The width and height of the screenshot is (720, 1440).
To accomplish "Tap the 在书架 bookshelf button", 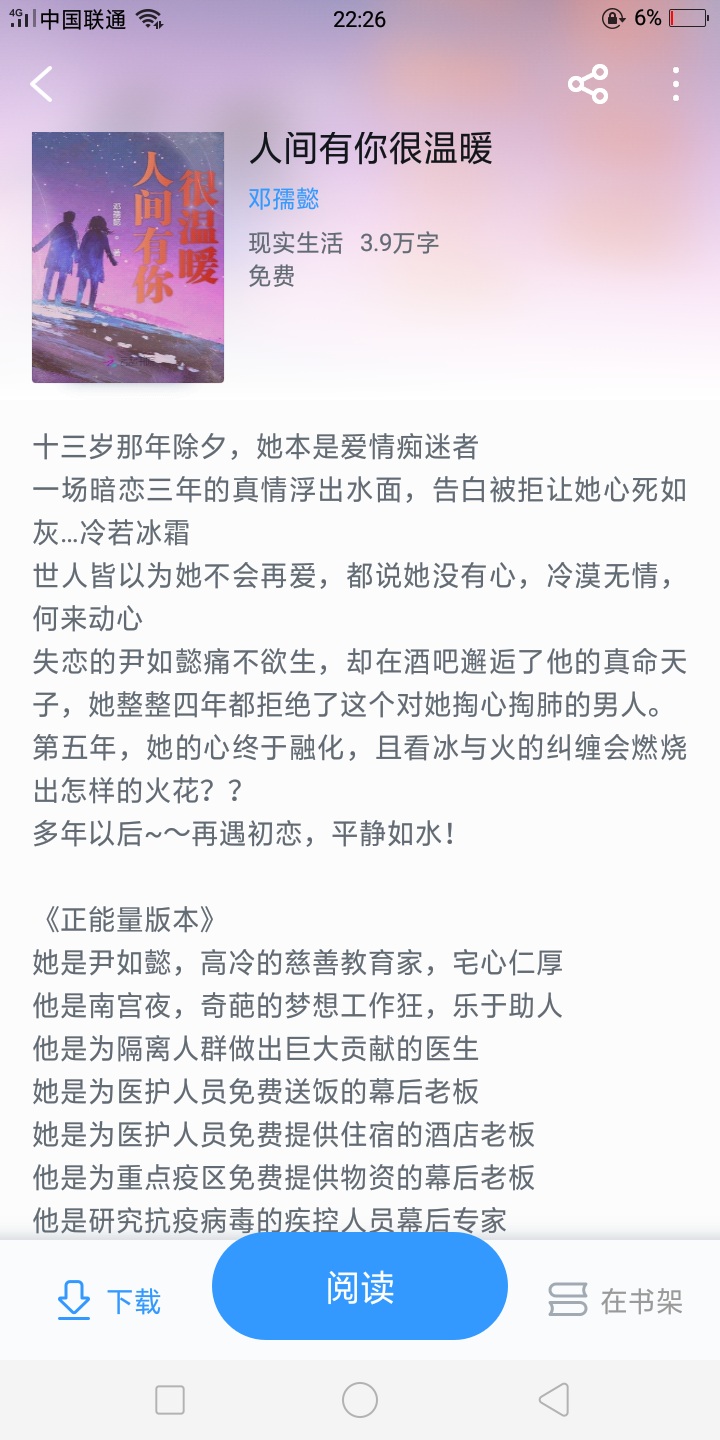I will (615, 1300).
